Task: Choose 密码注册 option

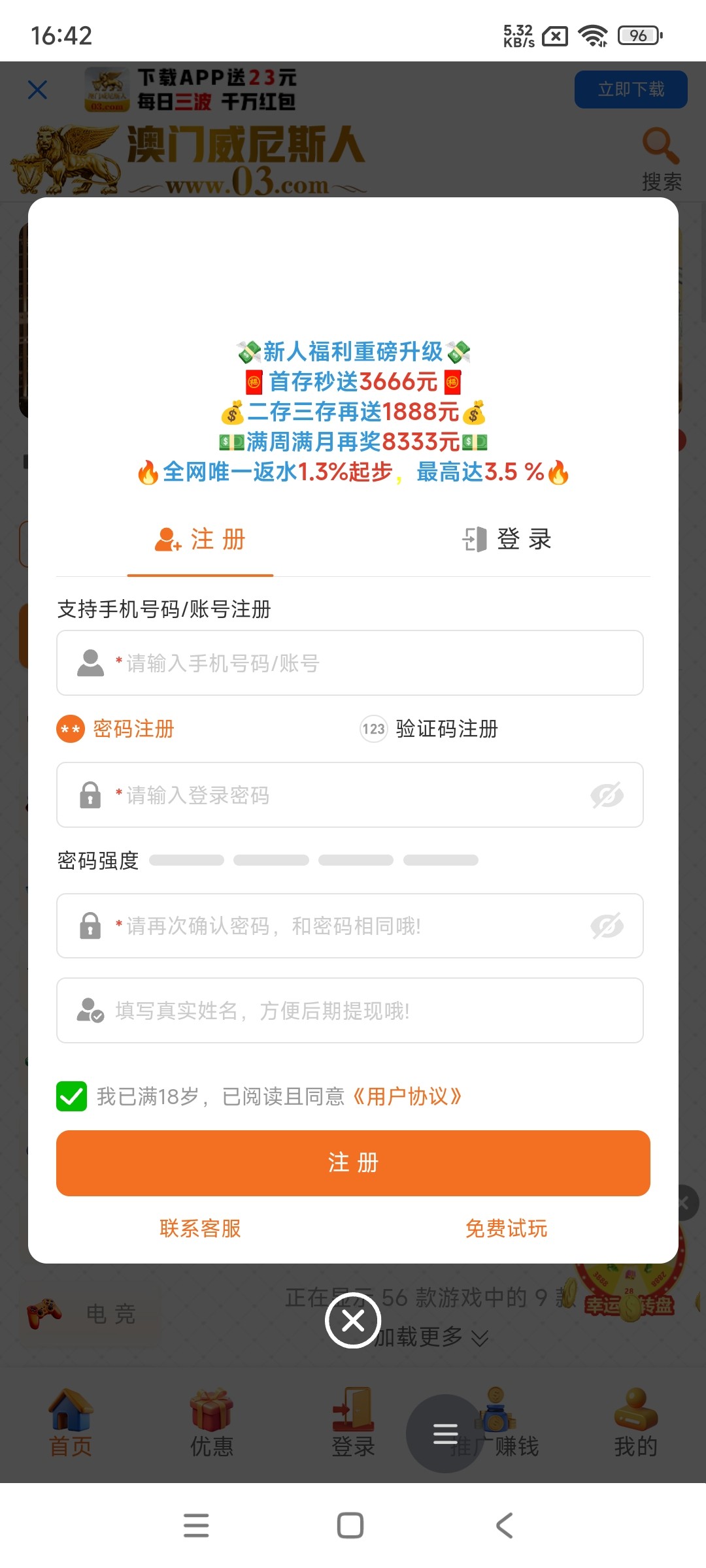Action: (116, 728)
